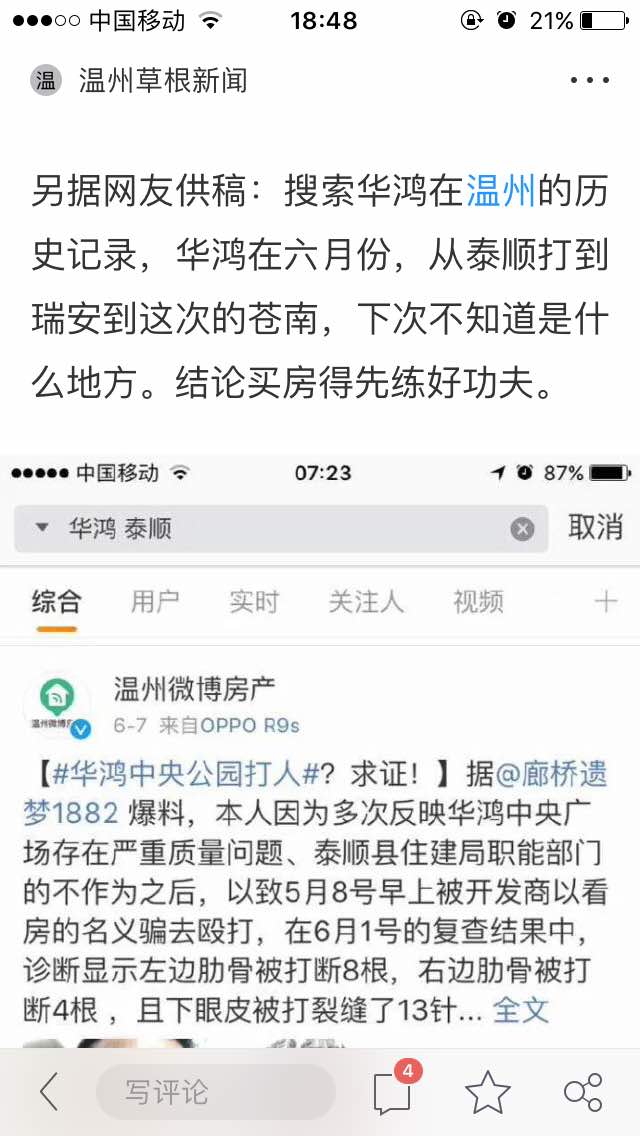The width and height of the screenshot is (640, 1136).
Task: Favorite this article with the star icon
Action: (488, 1092)
